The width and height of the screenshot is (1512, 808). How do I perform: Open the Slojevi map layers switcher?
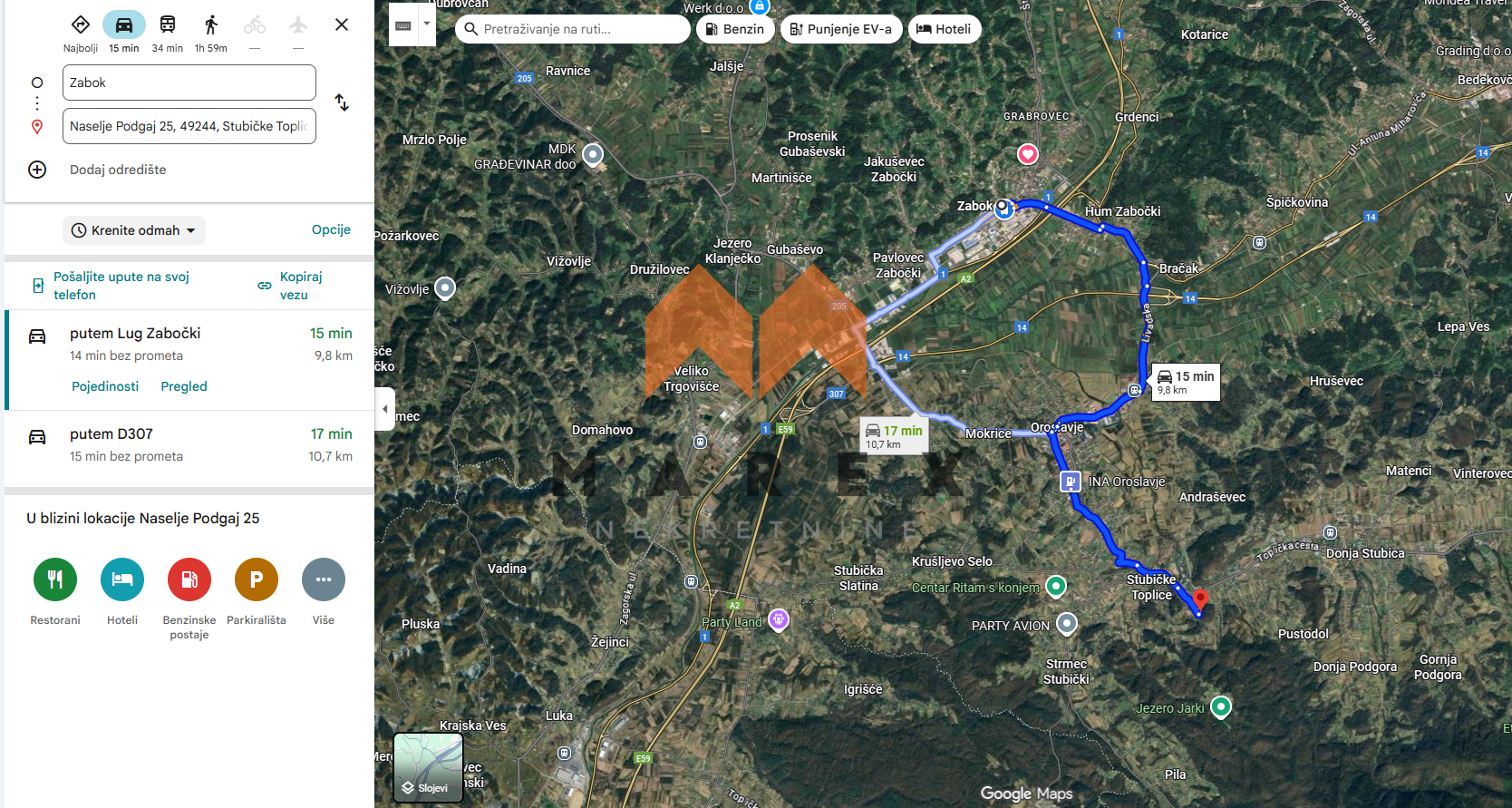pyautogui.click(x=428, y=767)
